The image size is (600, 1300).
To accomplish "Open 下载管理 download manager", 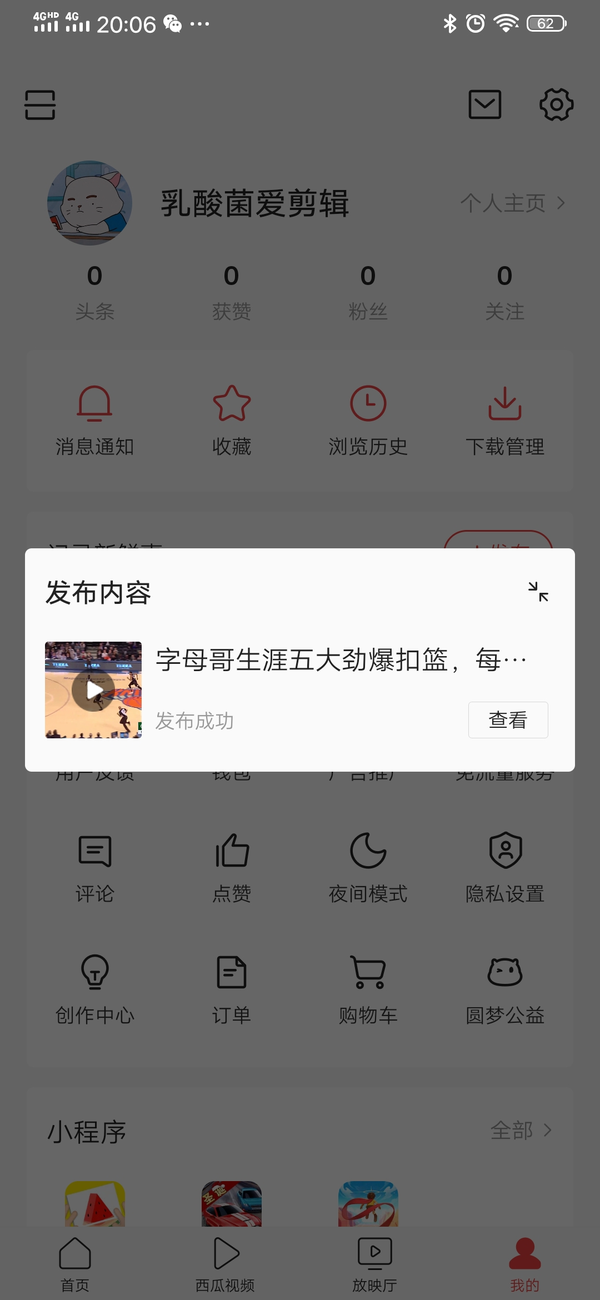I will pyautogui.click(x=505, y=420).
